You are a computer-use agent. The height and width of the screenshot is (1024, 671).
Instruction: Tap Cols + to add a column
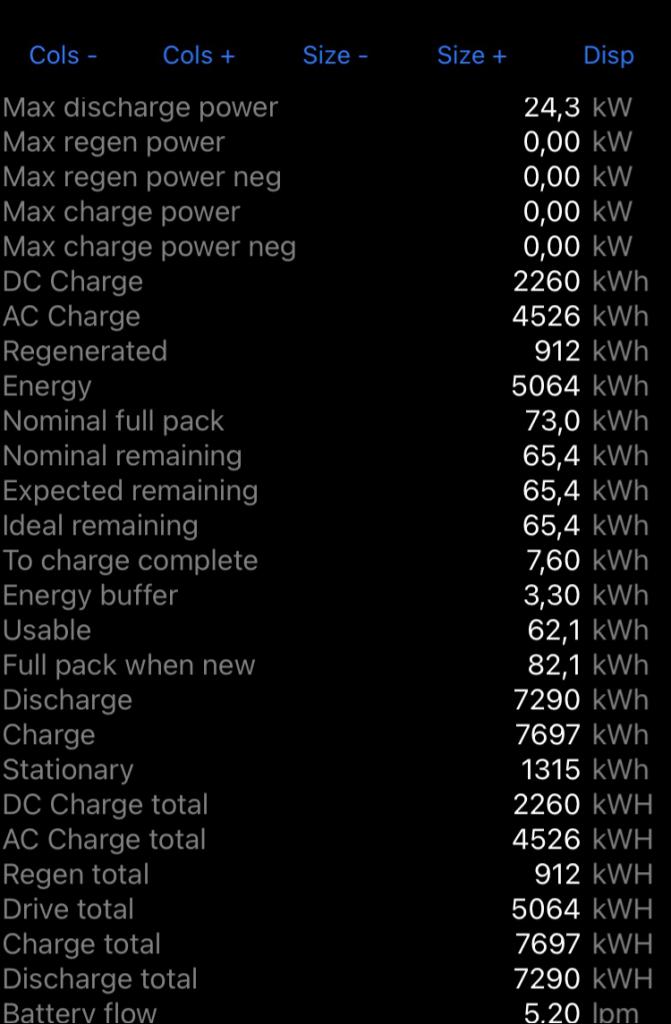tap(198, 55)
